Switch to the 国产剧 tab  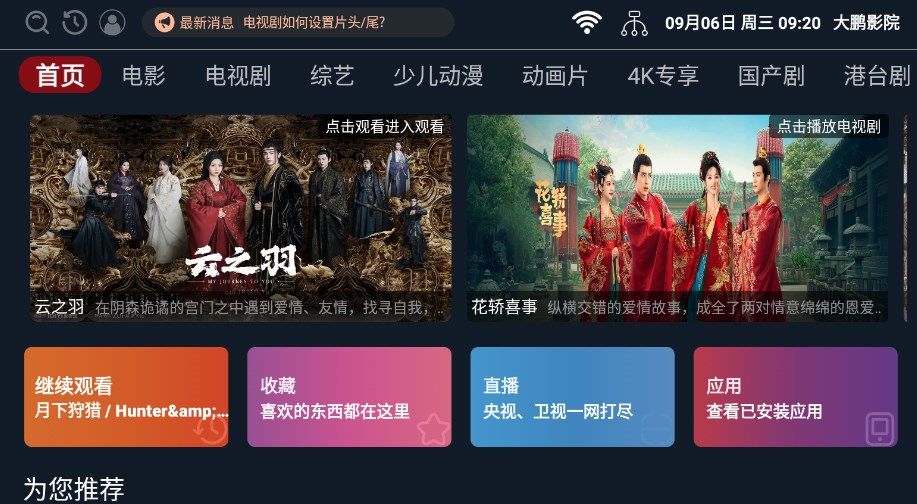point(771,76)
